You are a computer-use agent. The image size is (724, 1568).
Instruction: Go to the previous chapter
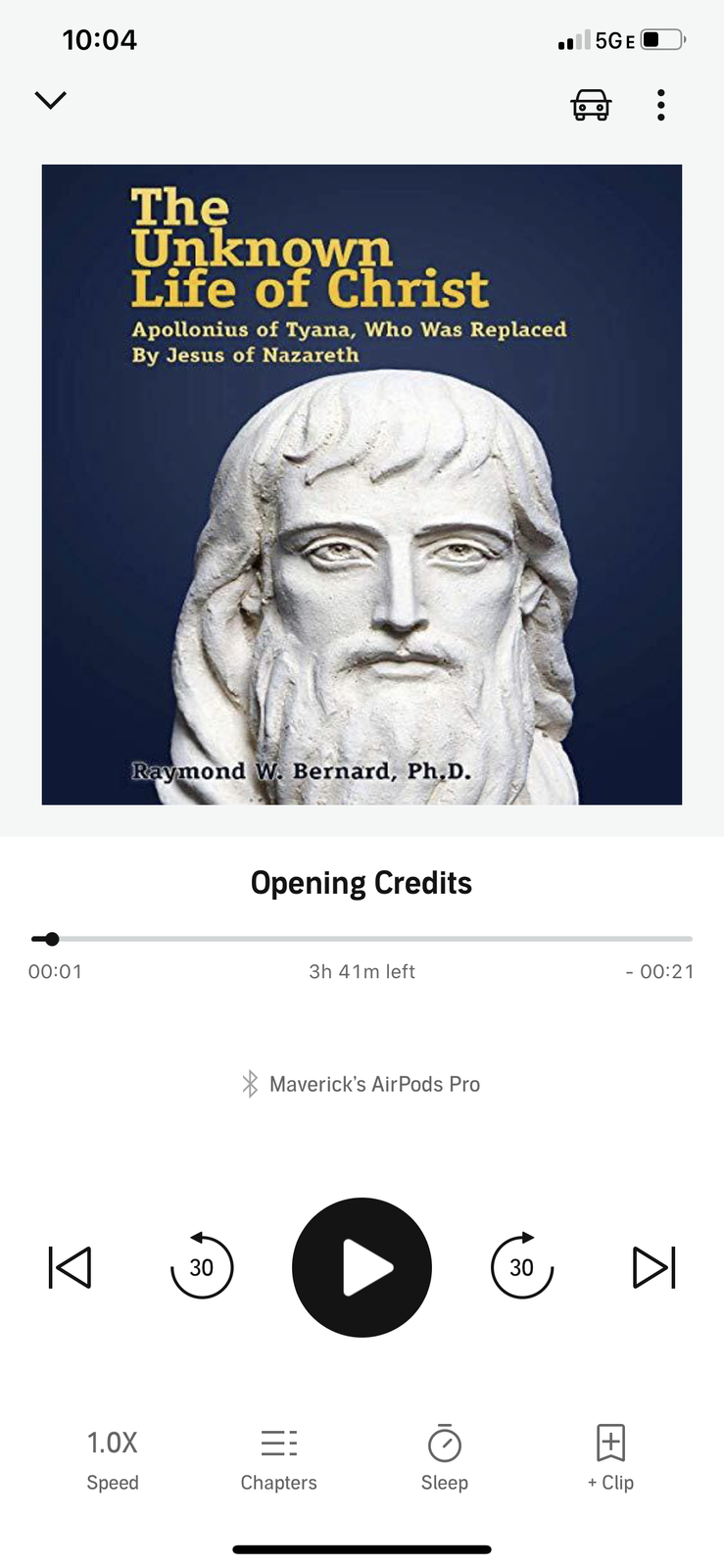point(71,1267)
